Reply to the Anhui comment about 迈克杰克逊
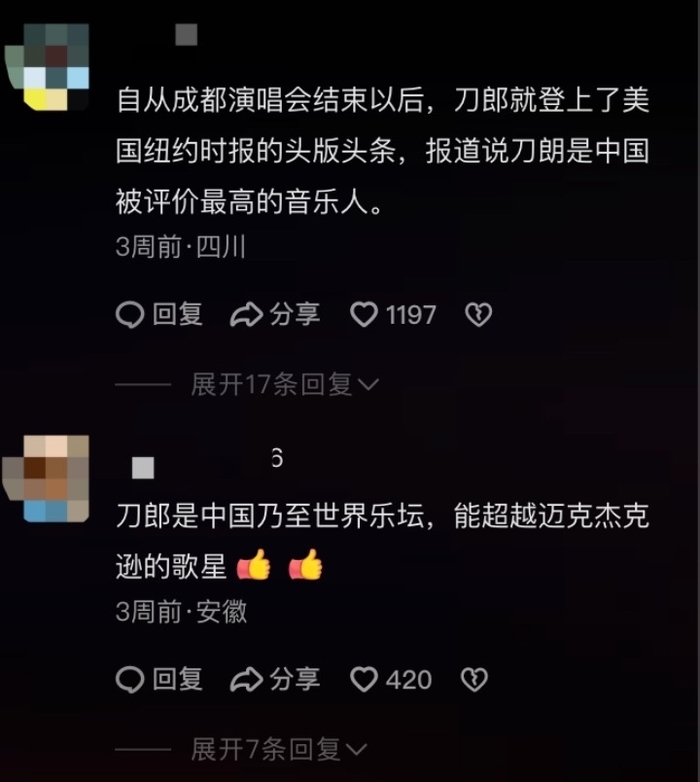The width and height of the screenshot is (700, 782). pyautogui.click(x=160, y=680)
